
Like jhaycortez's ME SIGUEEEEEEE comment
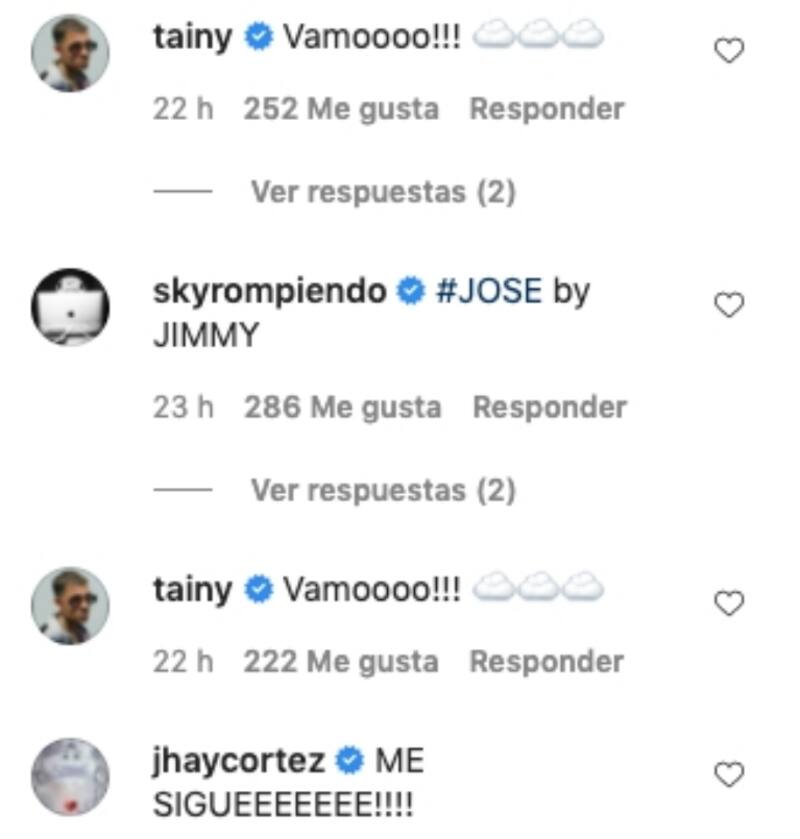point(730,774)
